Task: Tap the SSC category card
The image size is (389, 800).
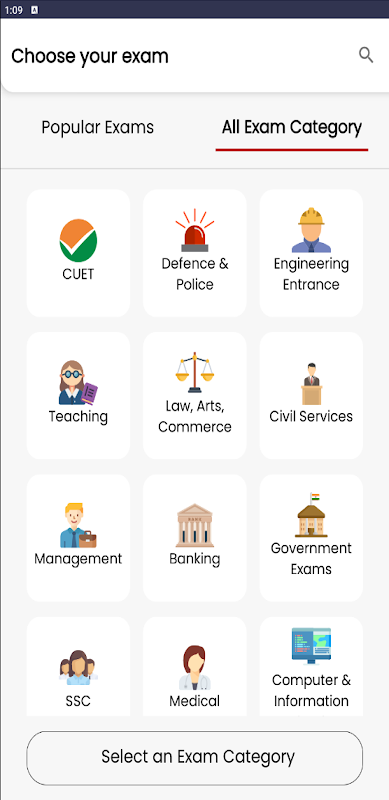Action: point(78,666)
